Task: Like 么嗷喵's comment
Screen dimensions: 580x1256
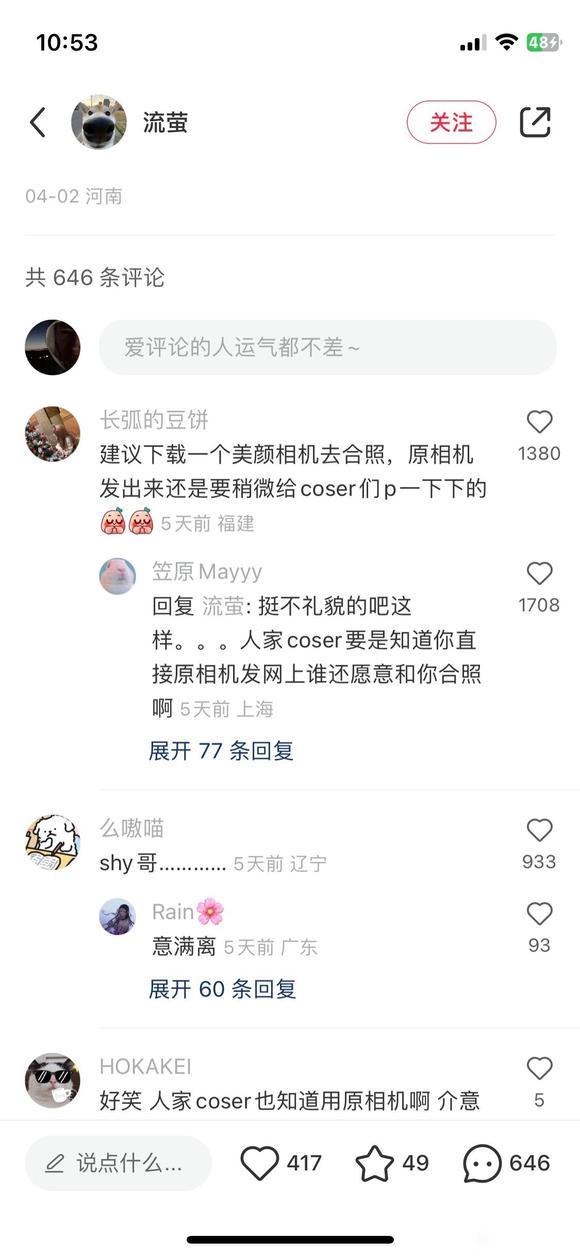Action: (539, 829)
